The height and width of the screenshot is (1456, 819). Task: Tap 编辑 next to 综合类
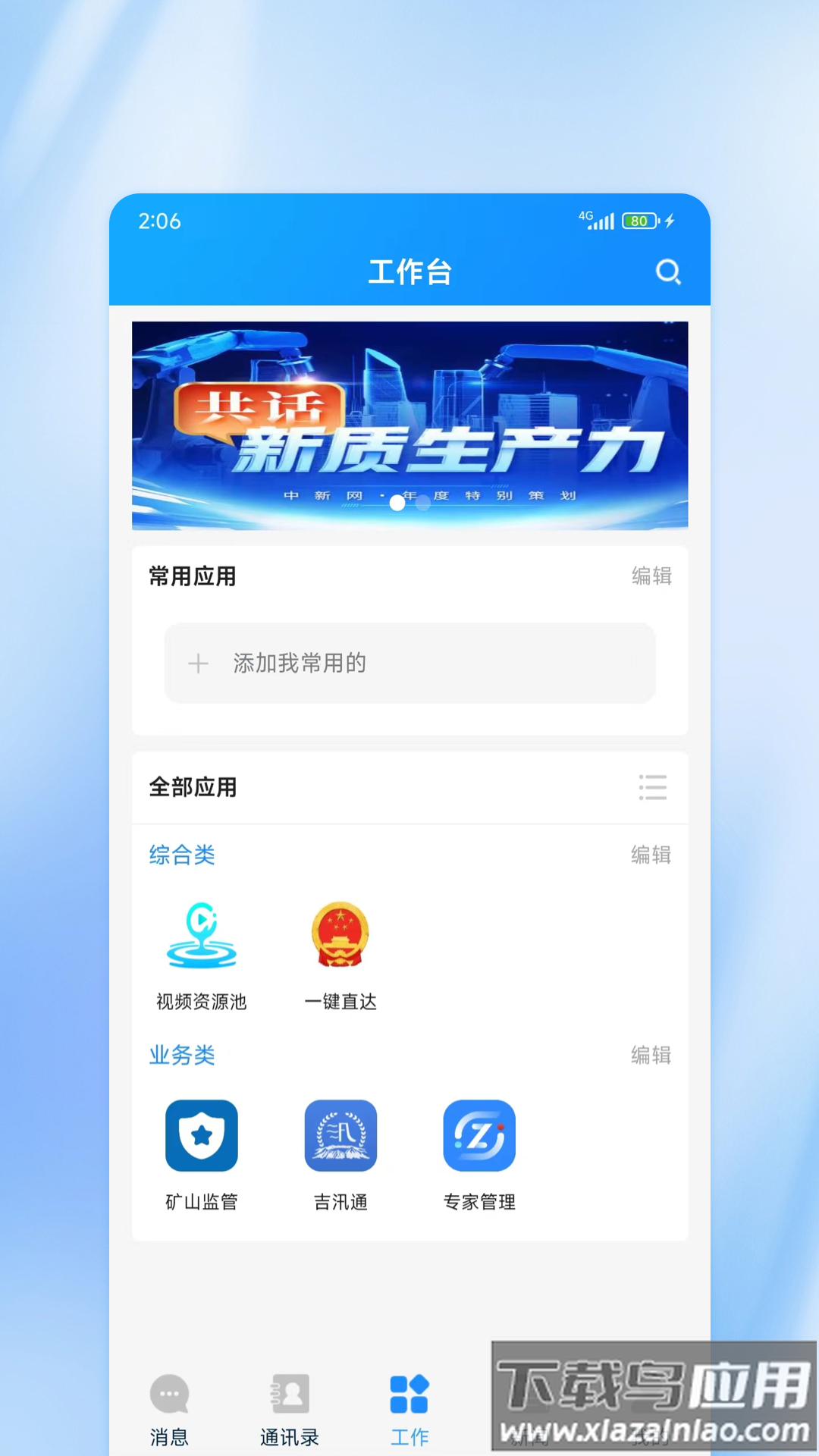coord(651,855)
